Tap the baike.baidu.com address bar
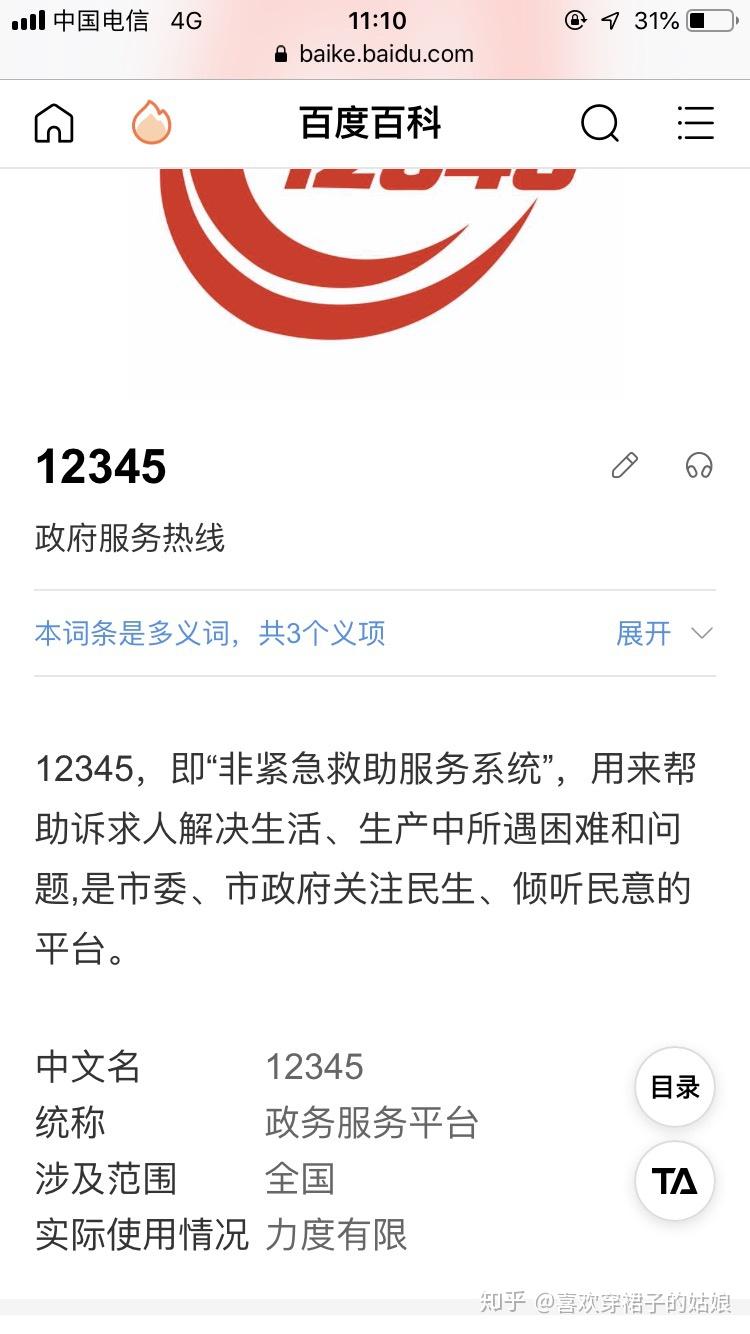Image resolution: width=750 pixels, height=1334 pixels. [375, 54]
